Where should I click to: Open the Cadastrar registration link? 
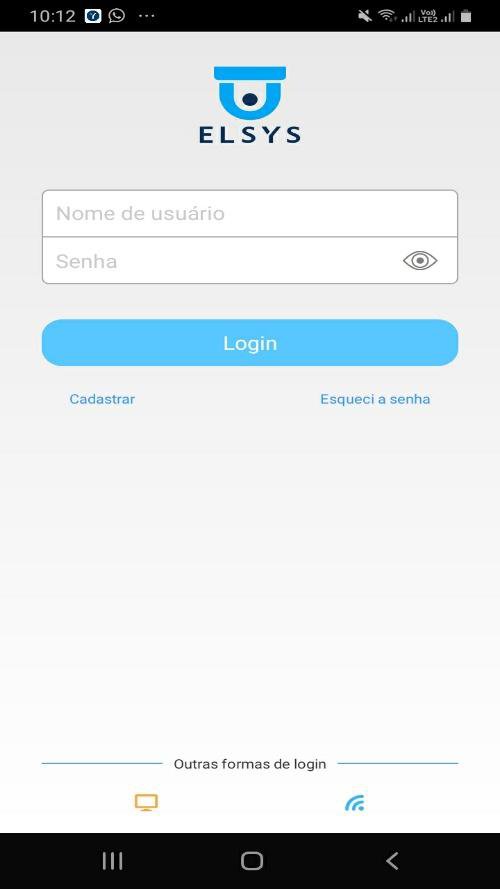[x=102, y=399]
